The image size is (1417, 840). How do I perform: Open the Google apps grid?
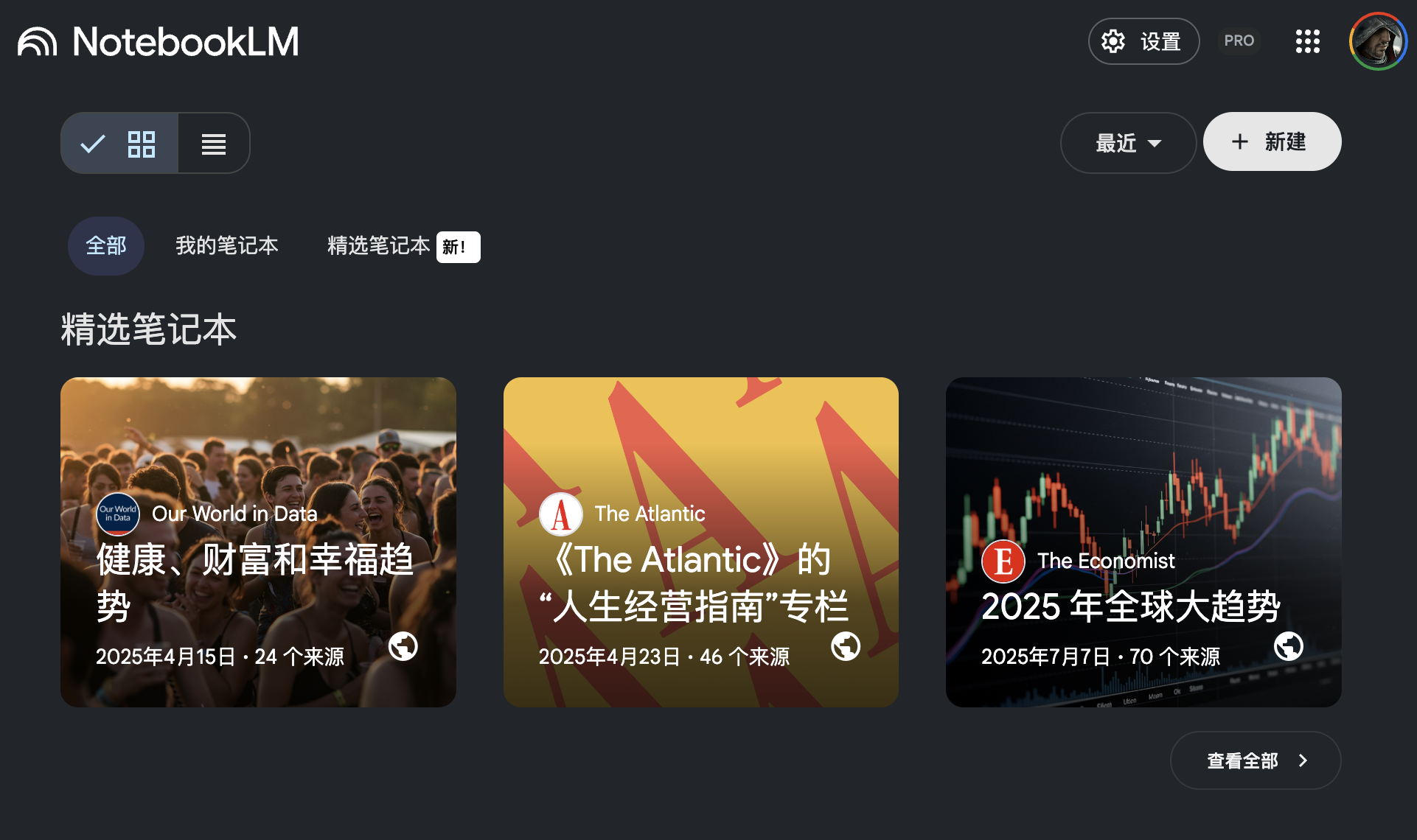(x=1307, y=41)
